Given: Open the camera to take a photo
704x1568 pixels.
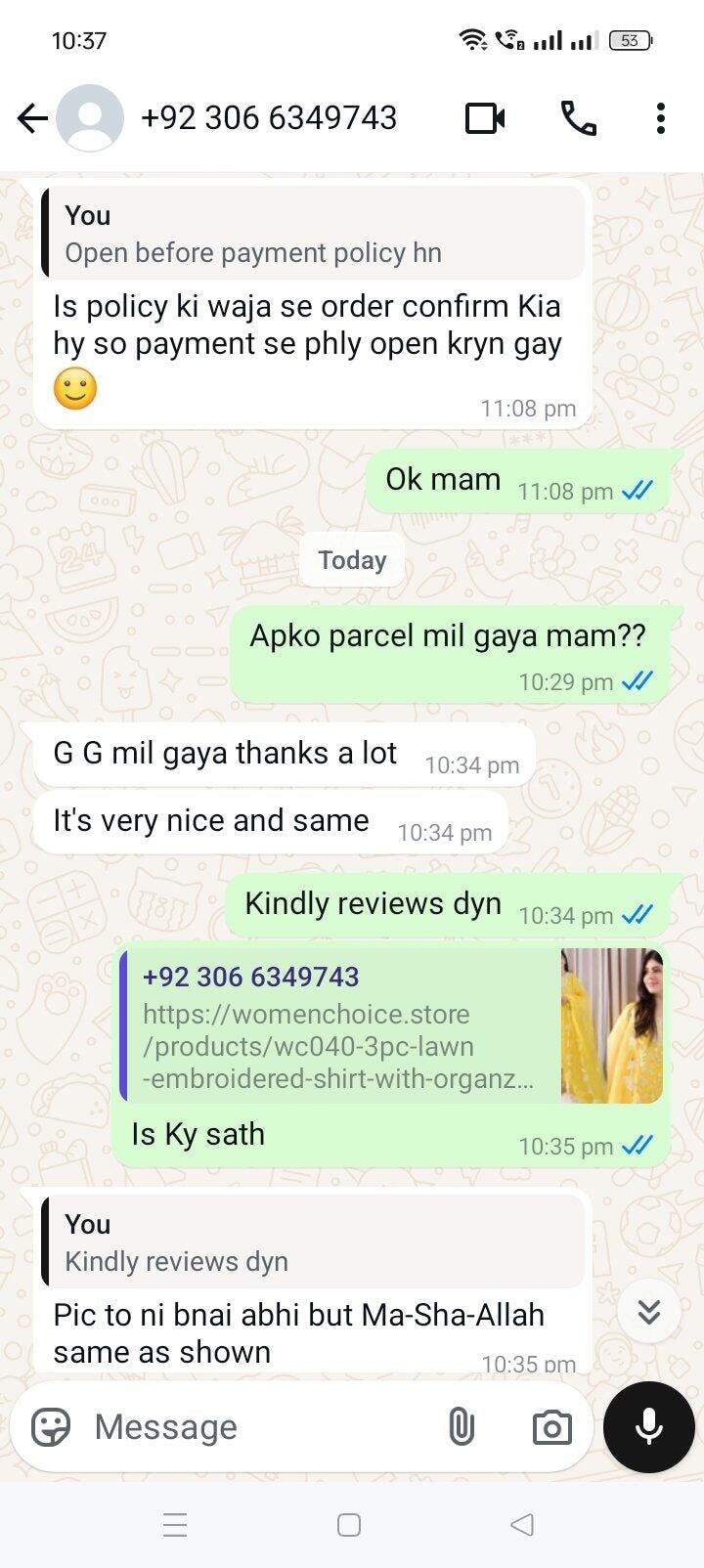Looking at the screenshot, I should [x=551, y=1427].
